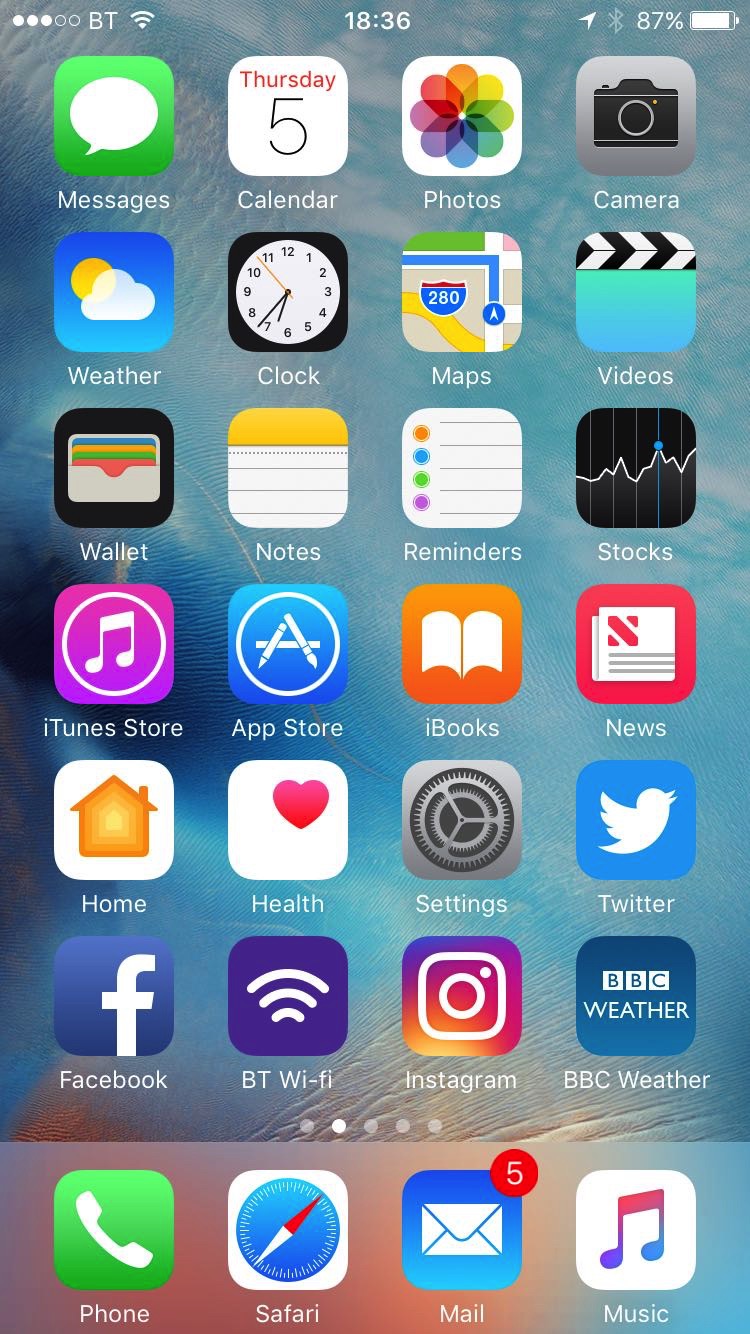Launch the BBC Weather app
The width and height of the screenshot is (750, 1334).
636,996
